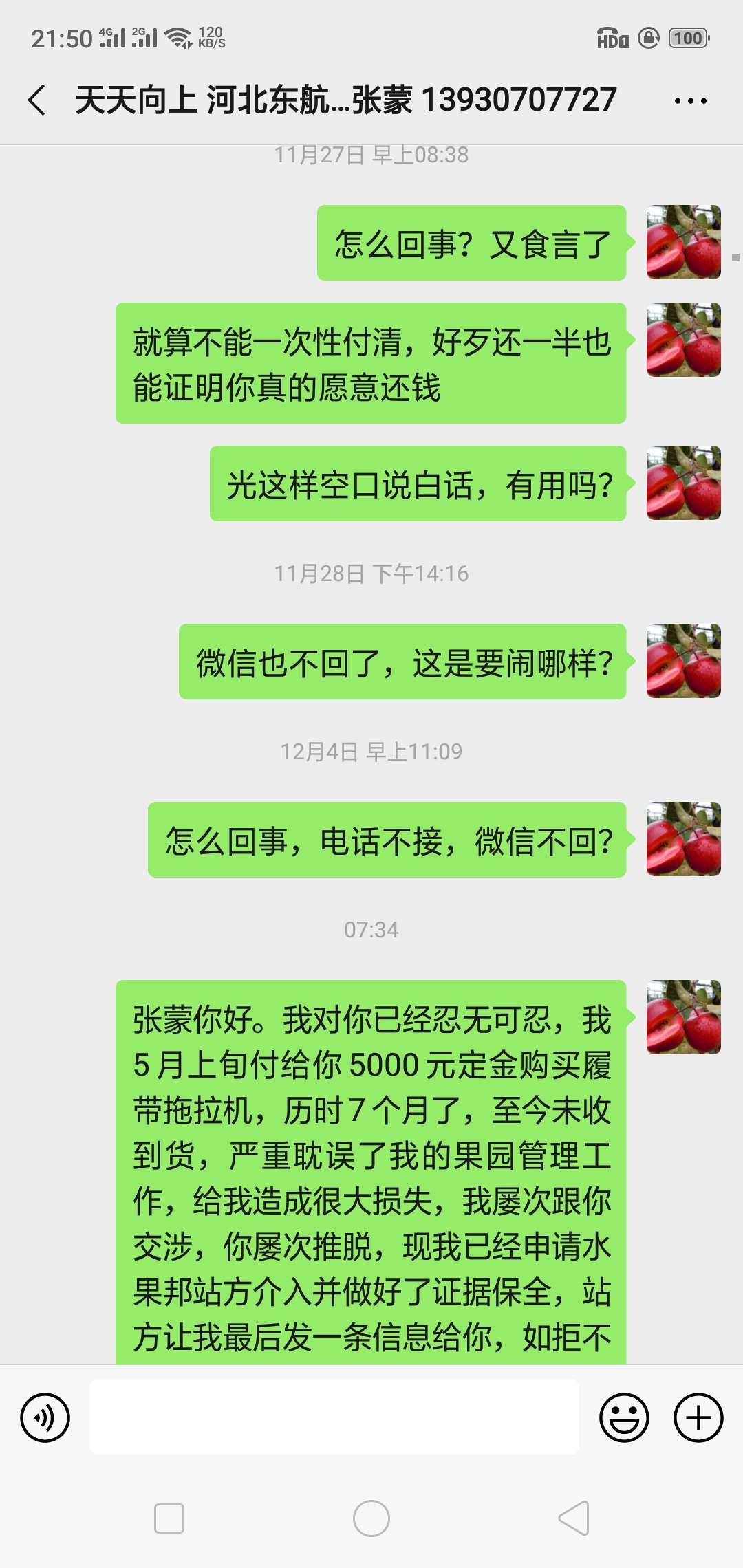Go back from the chat screen
The image size is (743, 1568).
tap(37, 100)
